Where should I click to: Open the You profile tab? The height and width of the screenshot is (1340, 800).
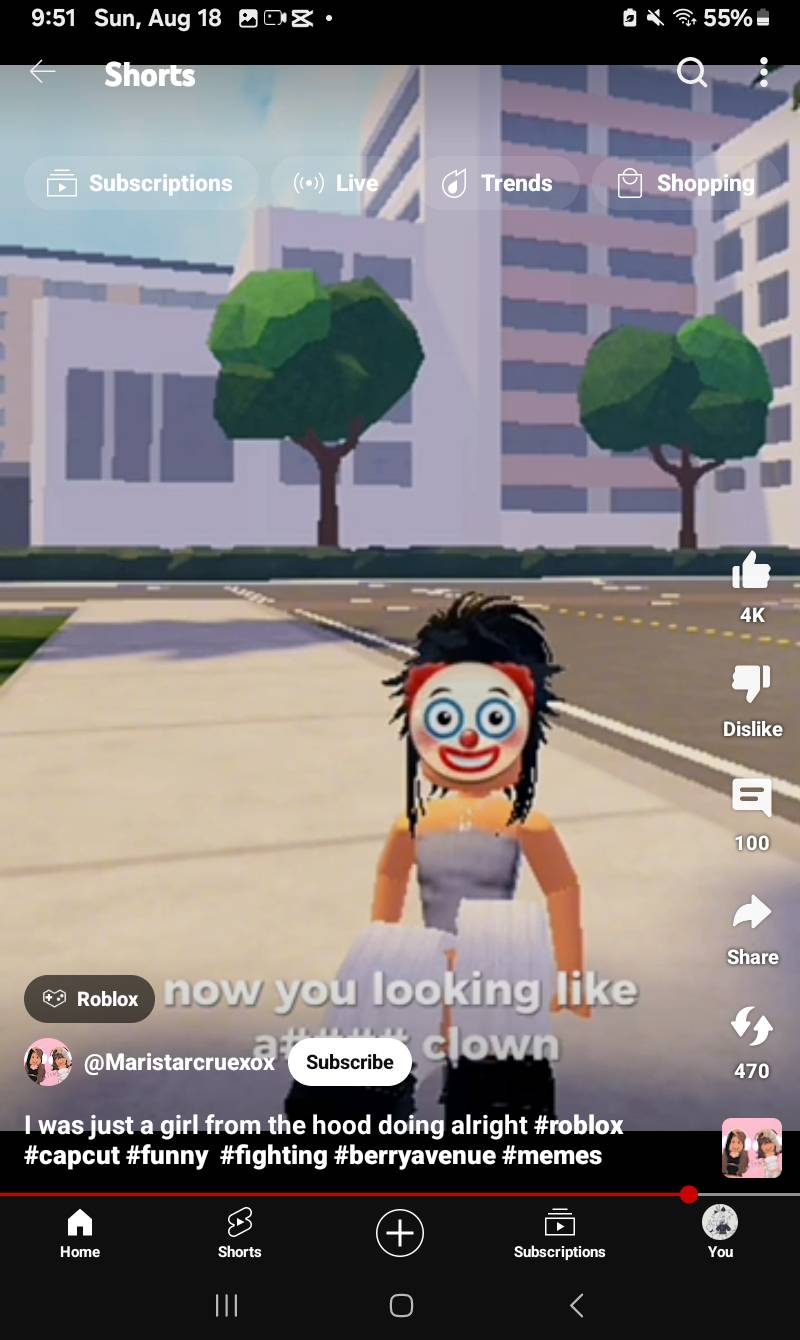click(x=720, y=1233)
